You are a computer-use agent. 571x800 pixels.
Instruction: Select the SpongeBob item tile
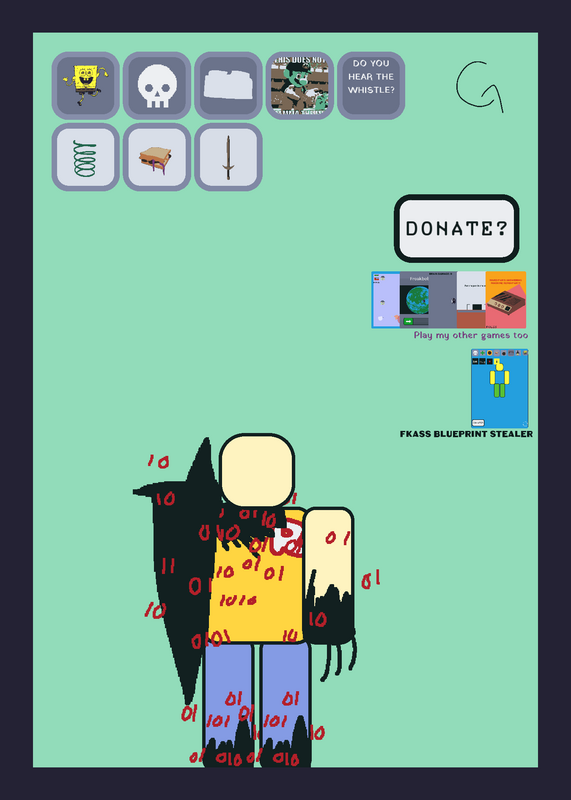coord(86,86)
